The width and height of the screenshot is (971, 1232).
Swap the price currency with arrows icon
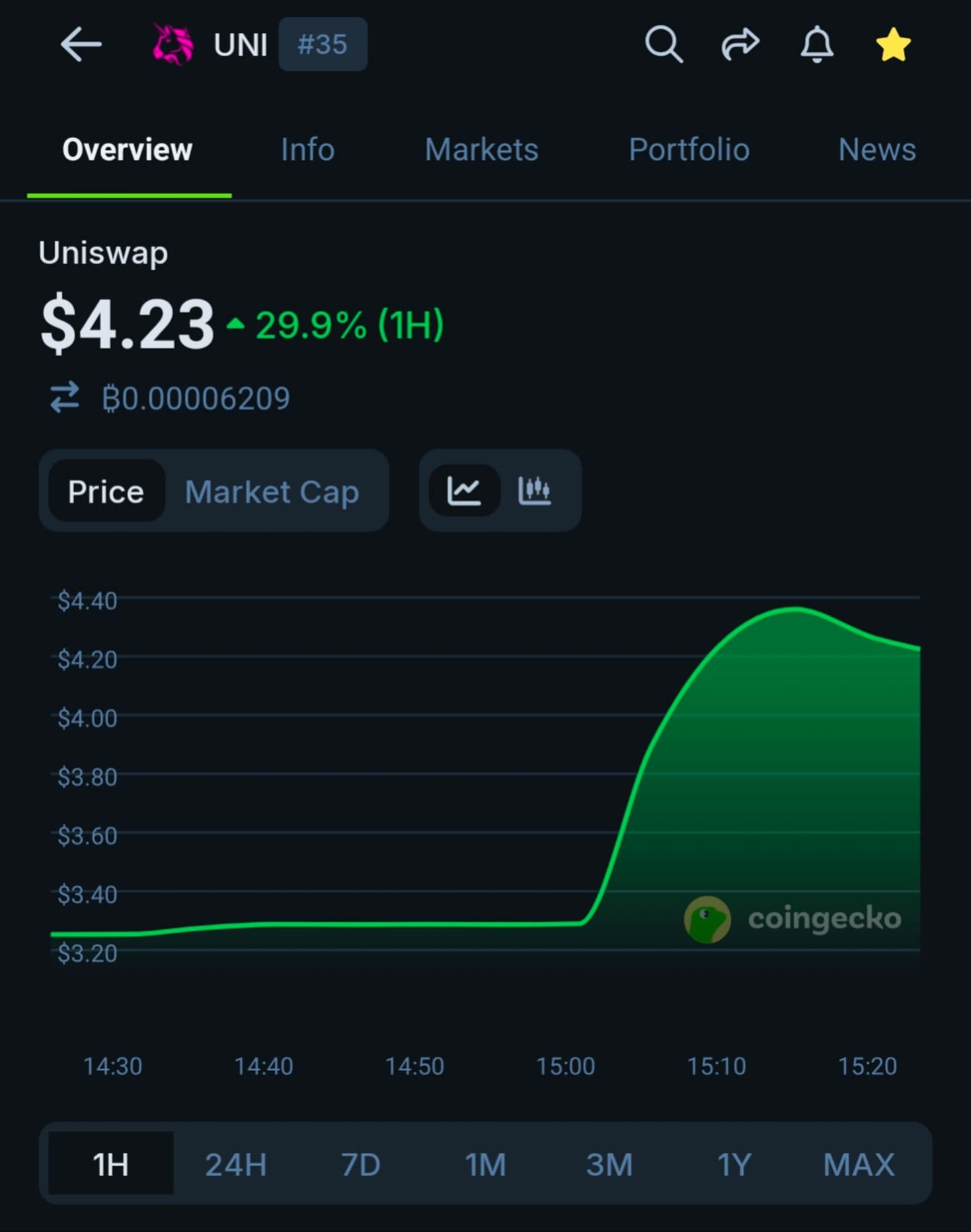coord(65,397)
